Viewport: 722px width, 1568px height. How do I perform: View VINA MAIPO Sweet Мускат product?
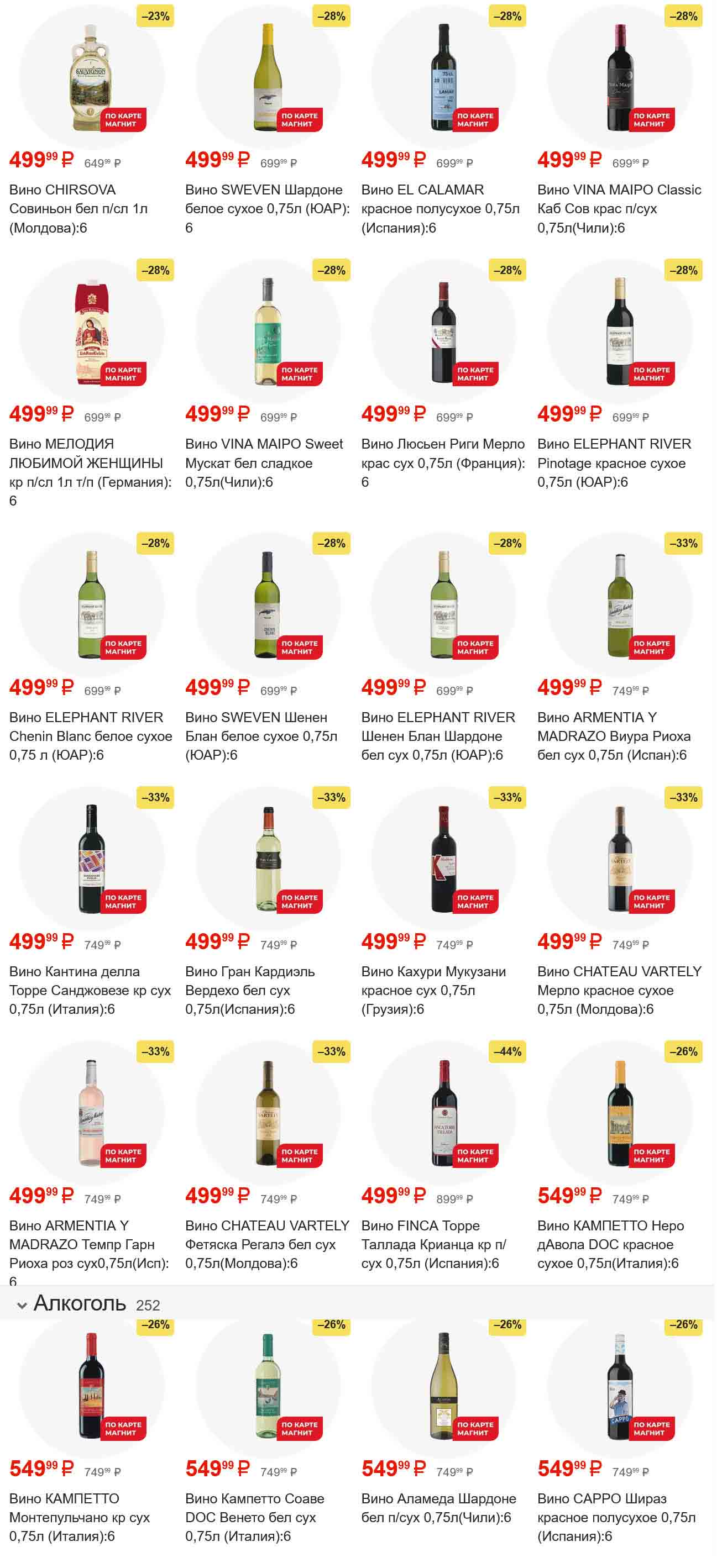tap(268, 332)
